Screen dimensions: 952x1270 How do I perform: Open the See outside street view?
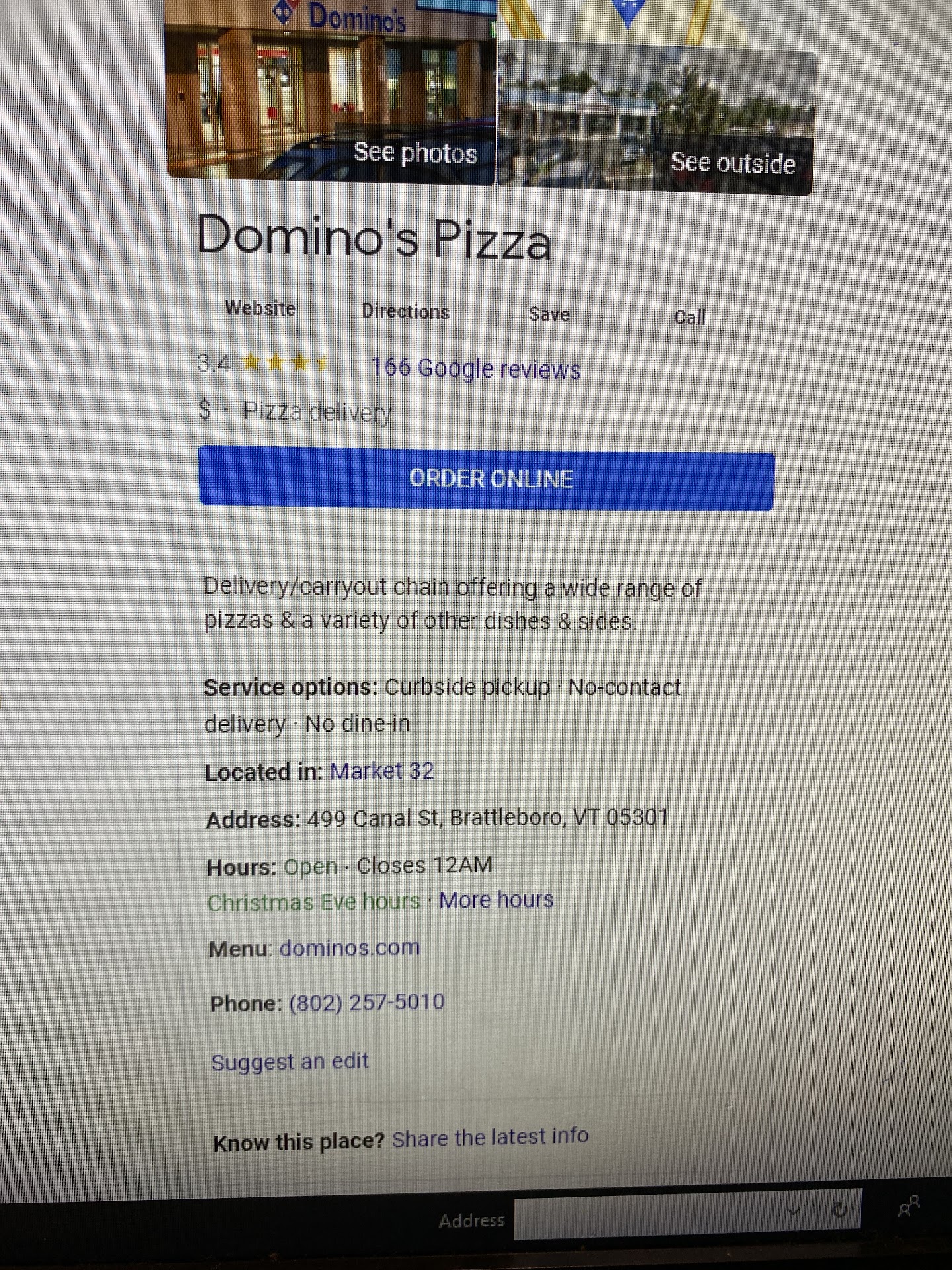732,163
